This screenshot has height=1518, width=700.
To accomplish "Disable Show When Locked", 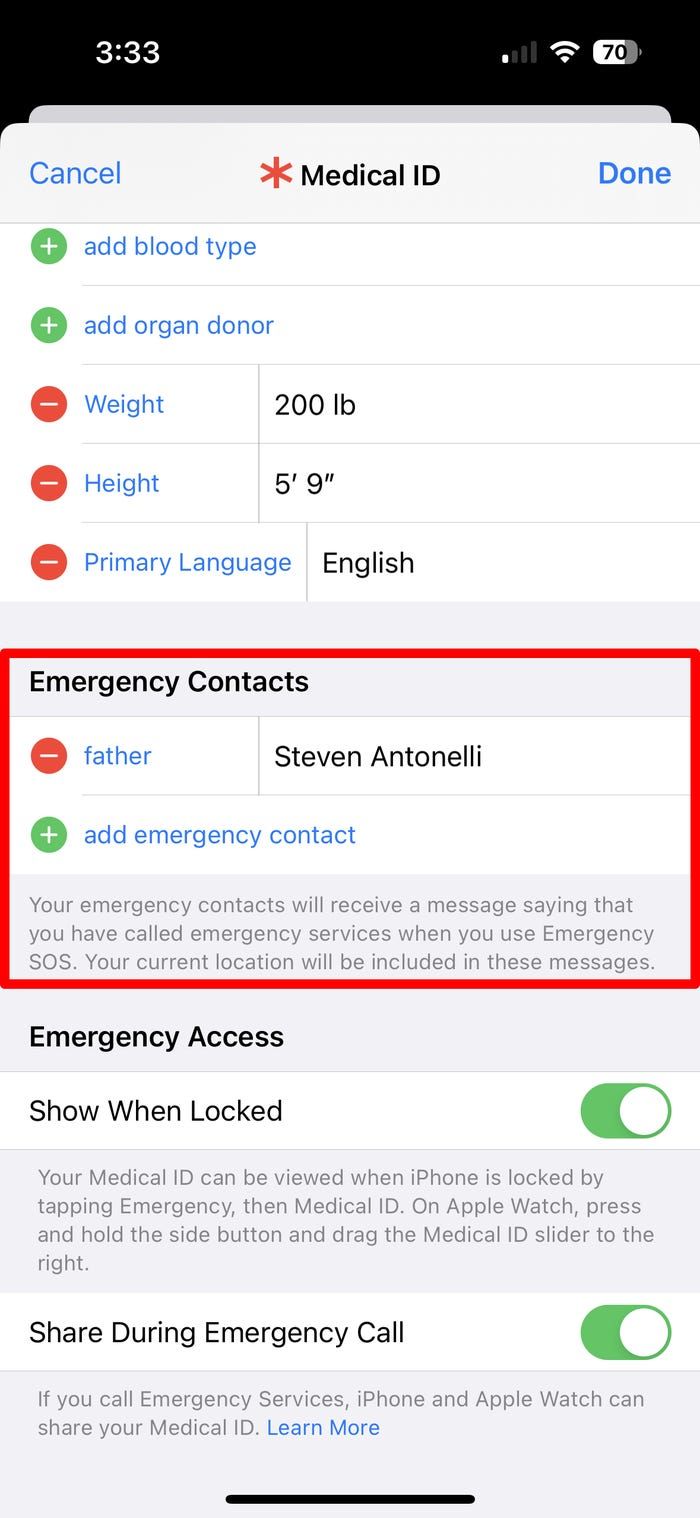I will click(626, 1111).
